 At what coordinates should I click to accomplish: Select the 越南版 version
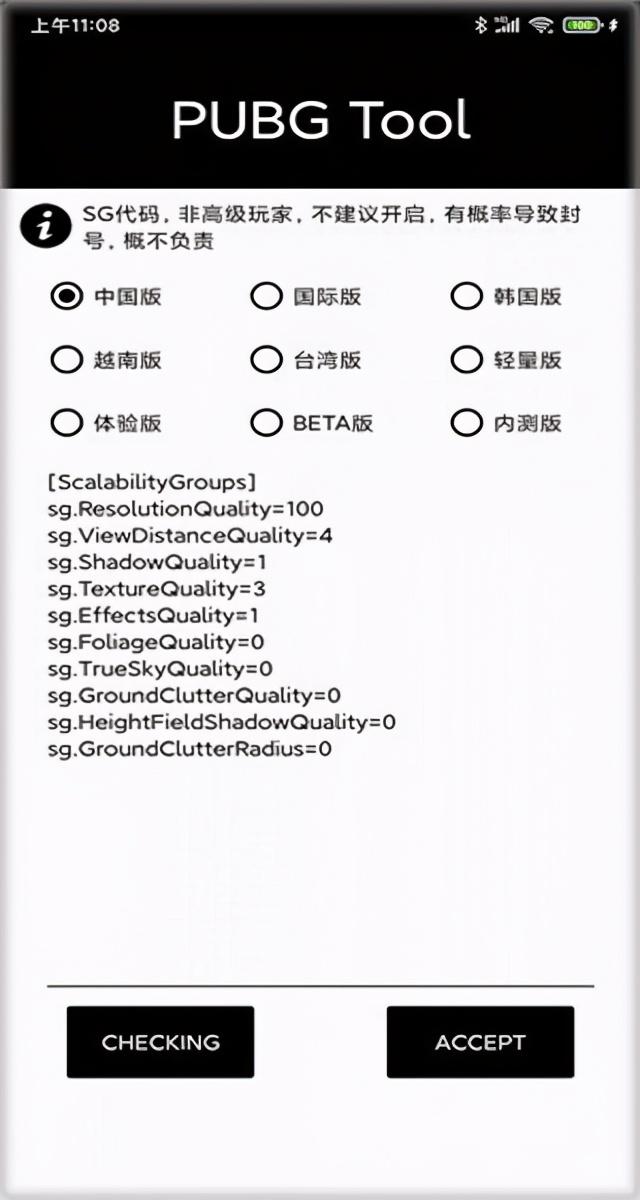(67, 360)
